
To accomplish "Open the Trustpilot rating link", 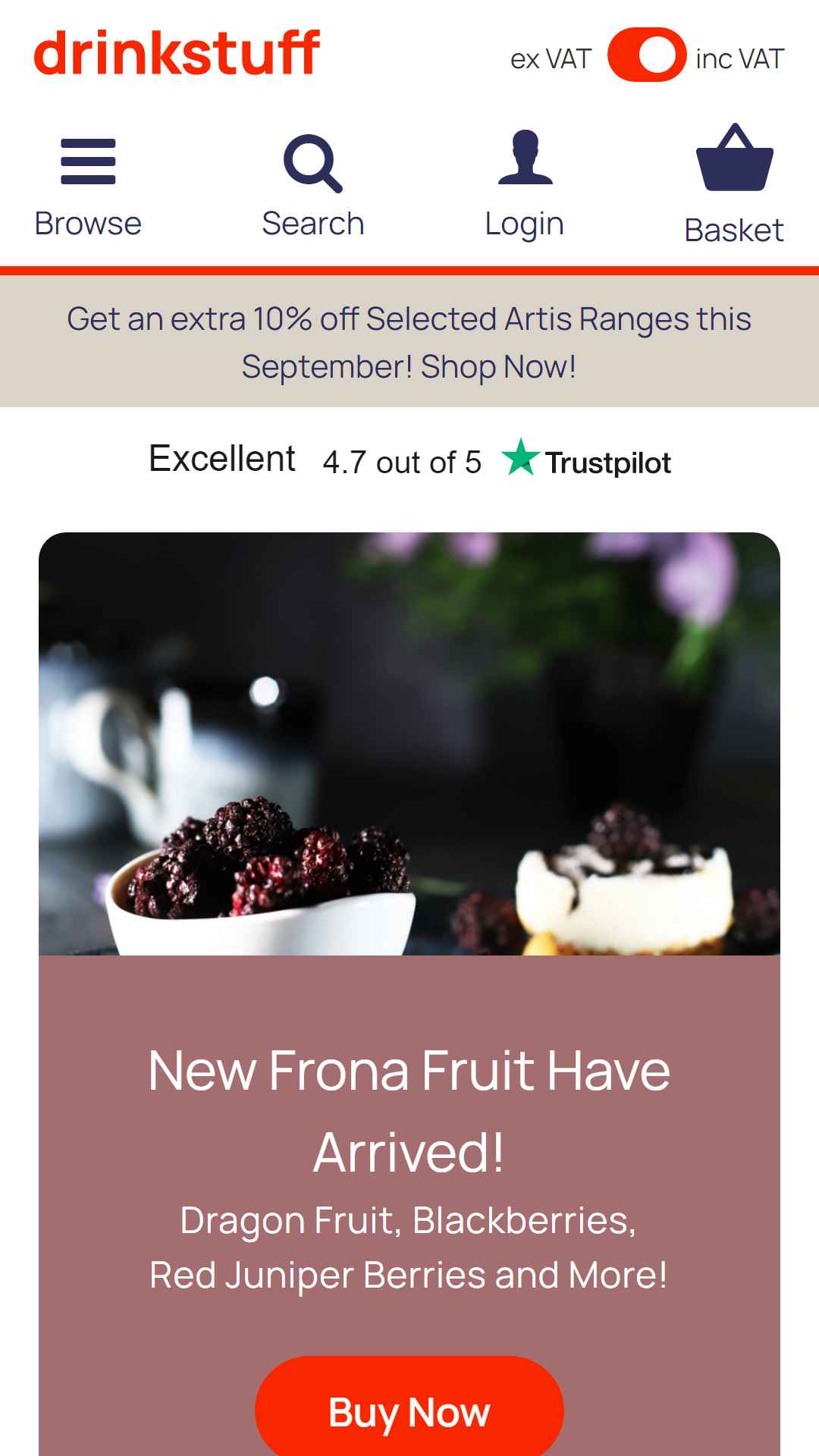I will [409, 460].
